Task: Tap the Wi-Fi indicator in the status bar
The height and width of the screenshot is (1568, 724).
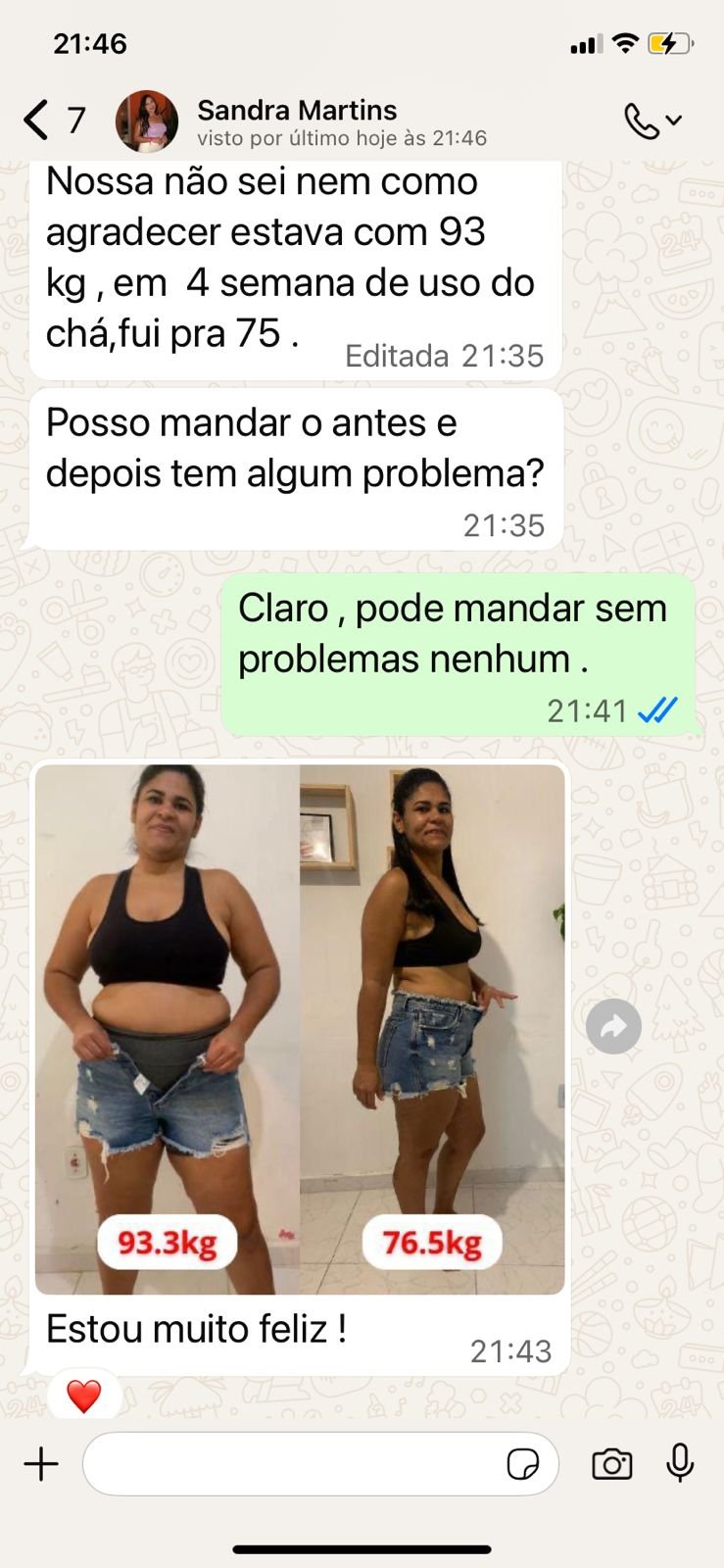Action: pyautogui.click(x=626, y=42)
